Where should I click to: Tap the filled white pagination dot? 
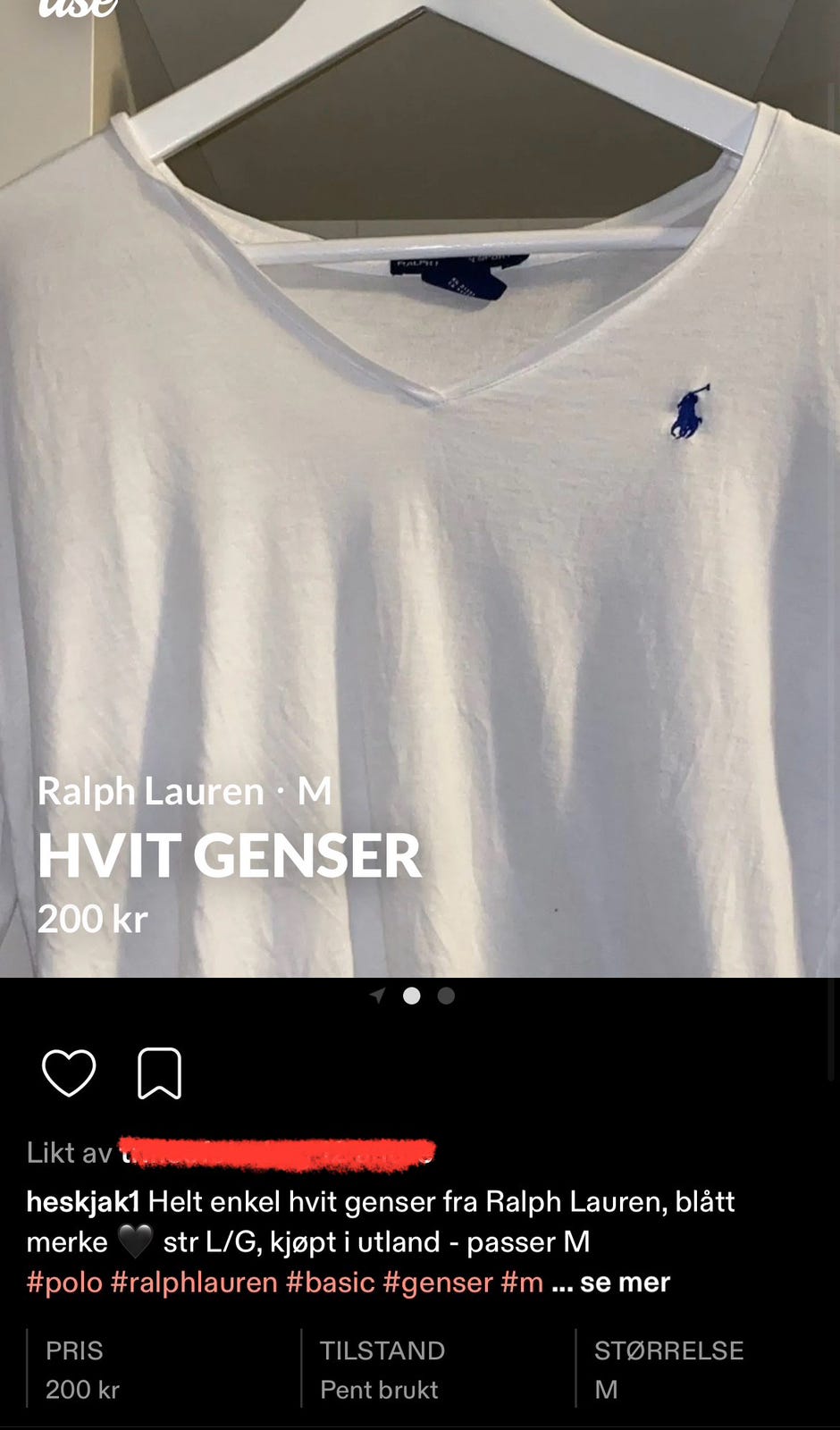click(x=412, y=995)
